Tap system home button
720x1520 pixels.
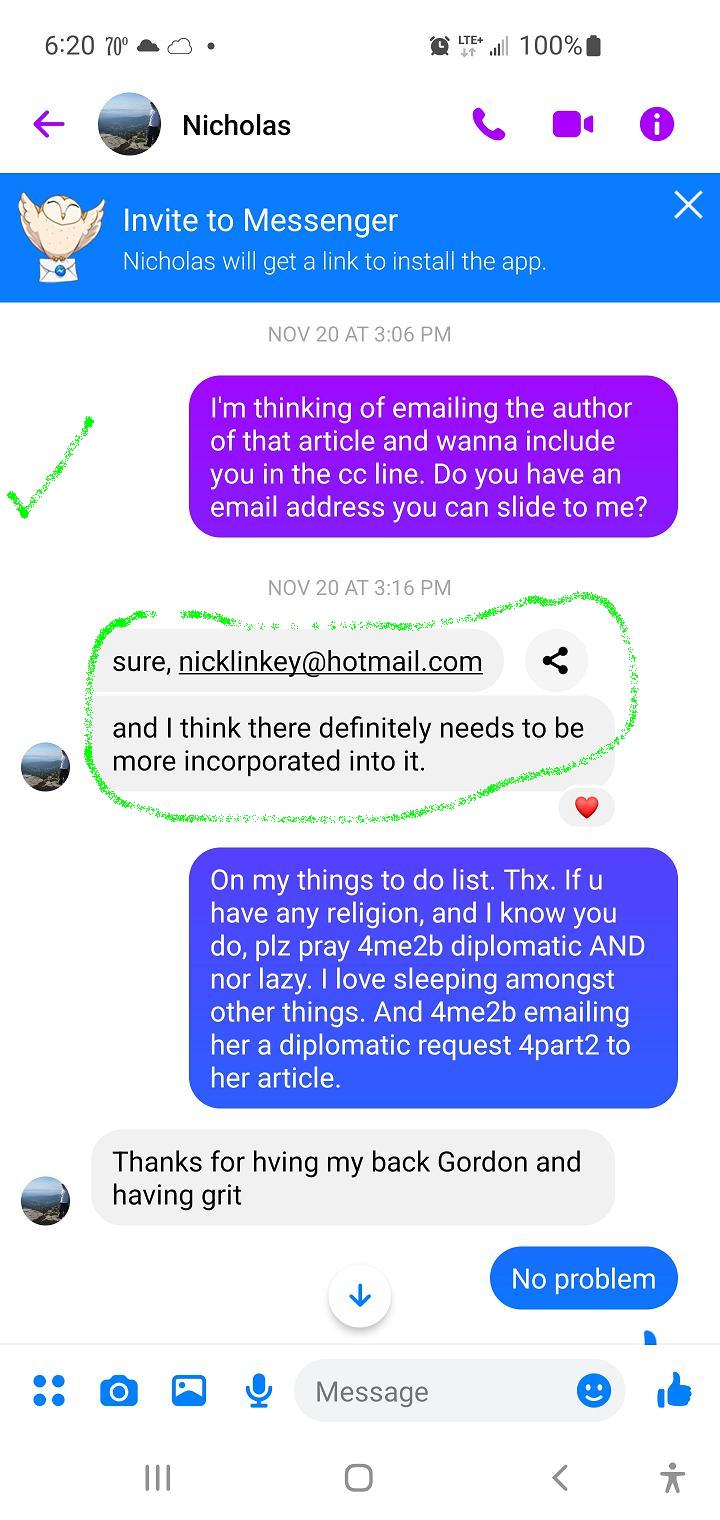tap(359, 1477)
